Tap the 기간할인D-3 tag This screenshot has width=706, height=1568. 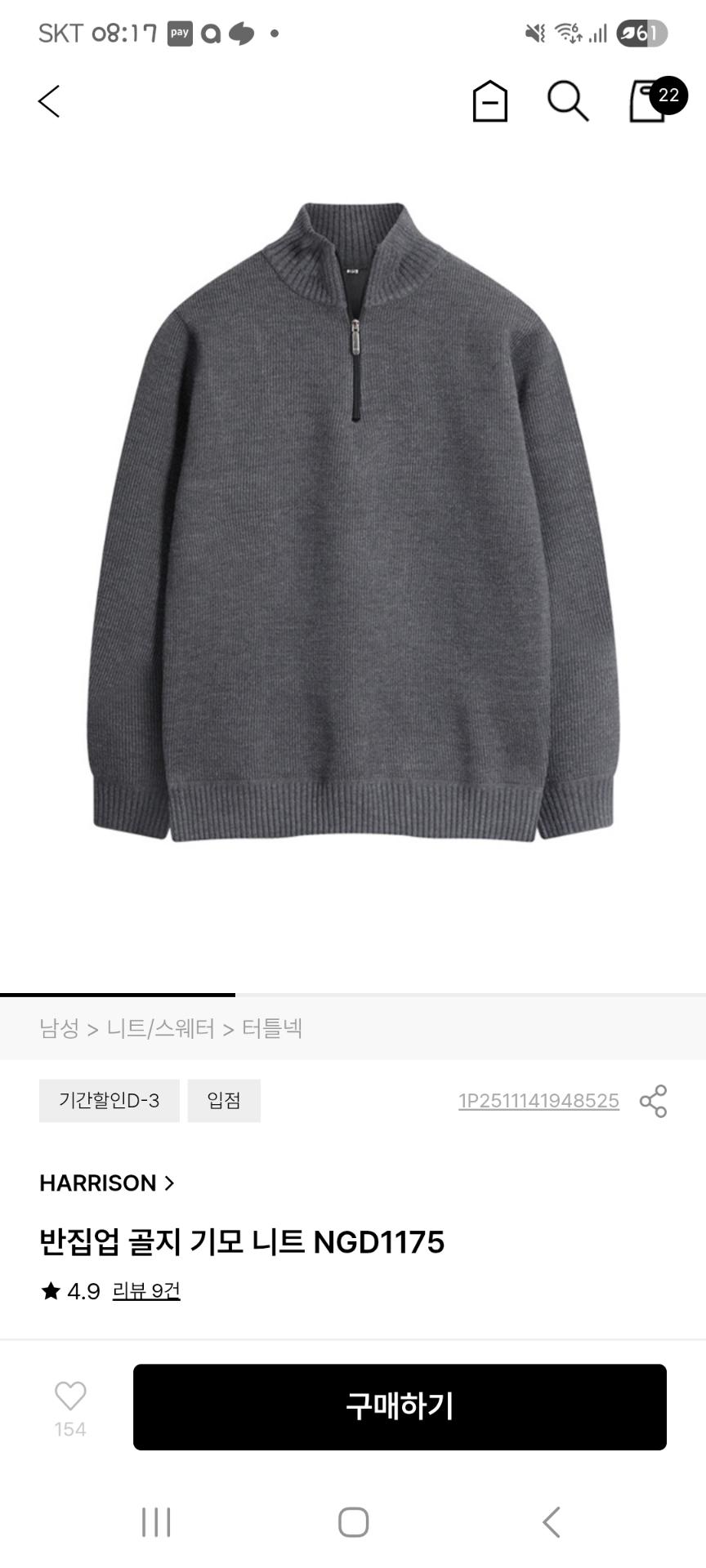click(x=109, y=1100)
